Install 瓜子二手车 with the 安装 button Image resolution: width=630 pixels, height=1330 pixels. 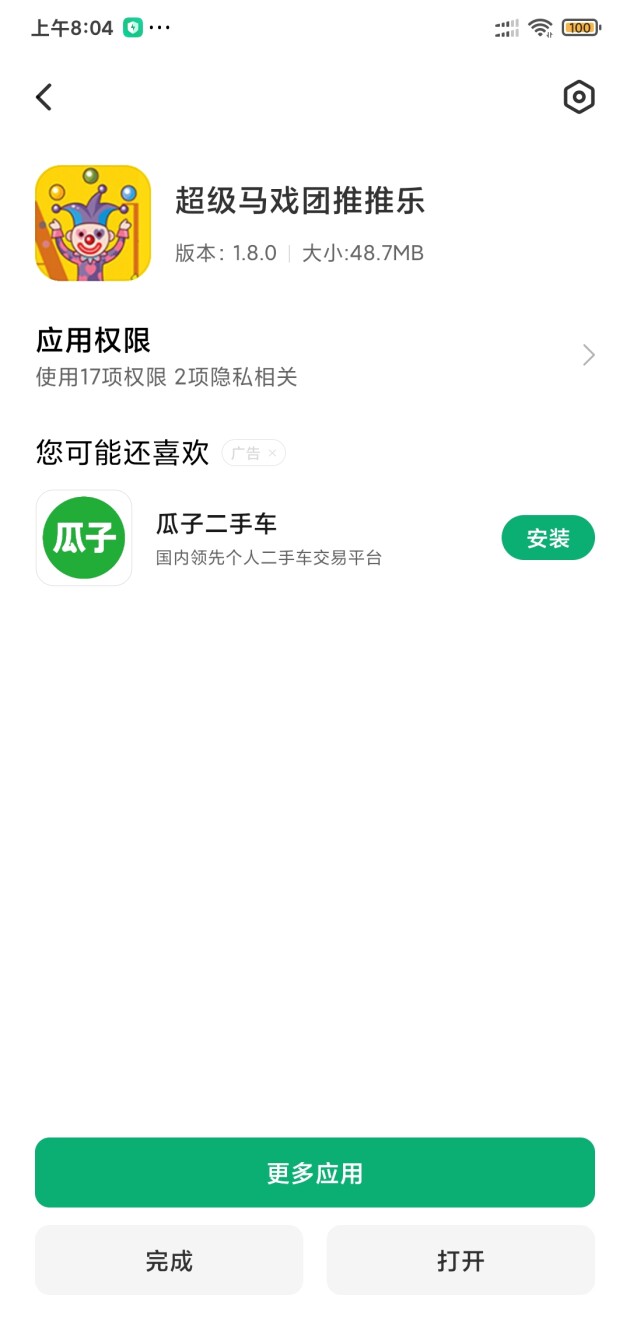click(547, 538)
